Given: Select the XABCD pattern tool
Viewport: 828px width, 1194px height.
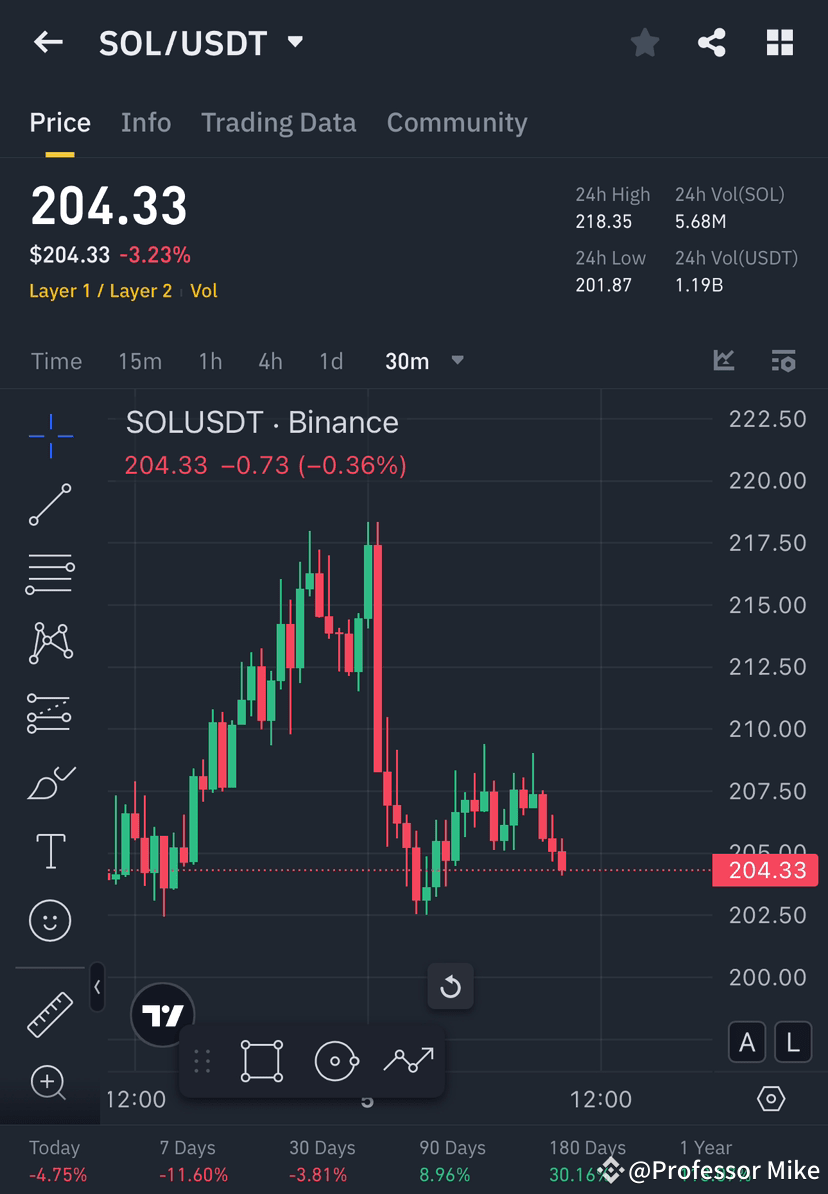Looking at the screenshot, I should (x=50, y=643).
